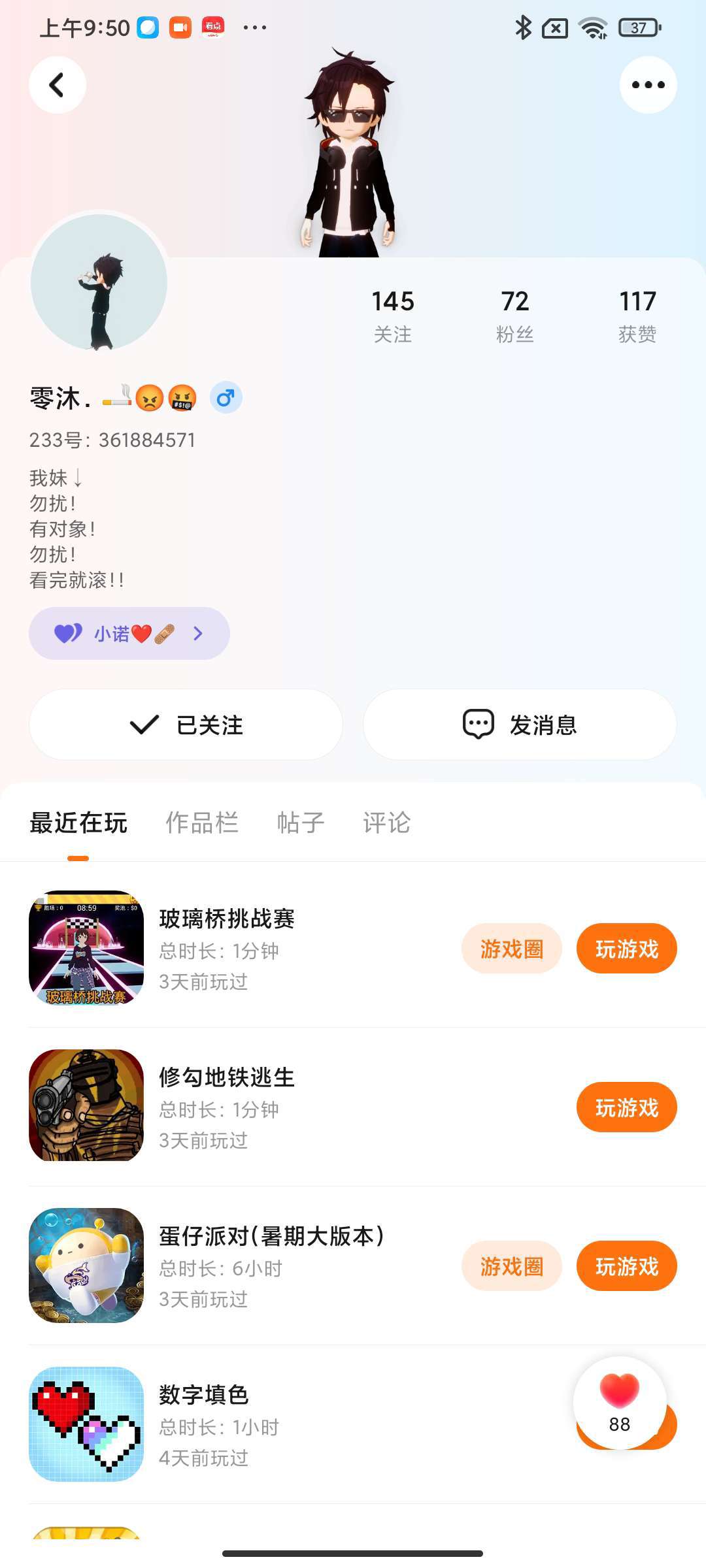Play 蛋仔派对 with 玩游戏
The width and height of the screenshot is (706, 1568).
(x=626, y=1266)
